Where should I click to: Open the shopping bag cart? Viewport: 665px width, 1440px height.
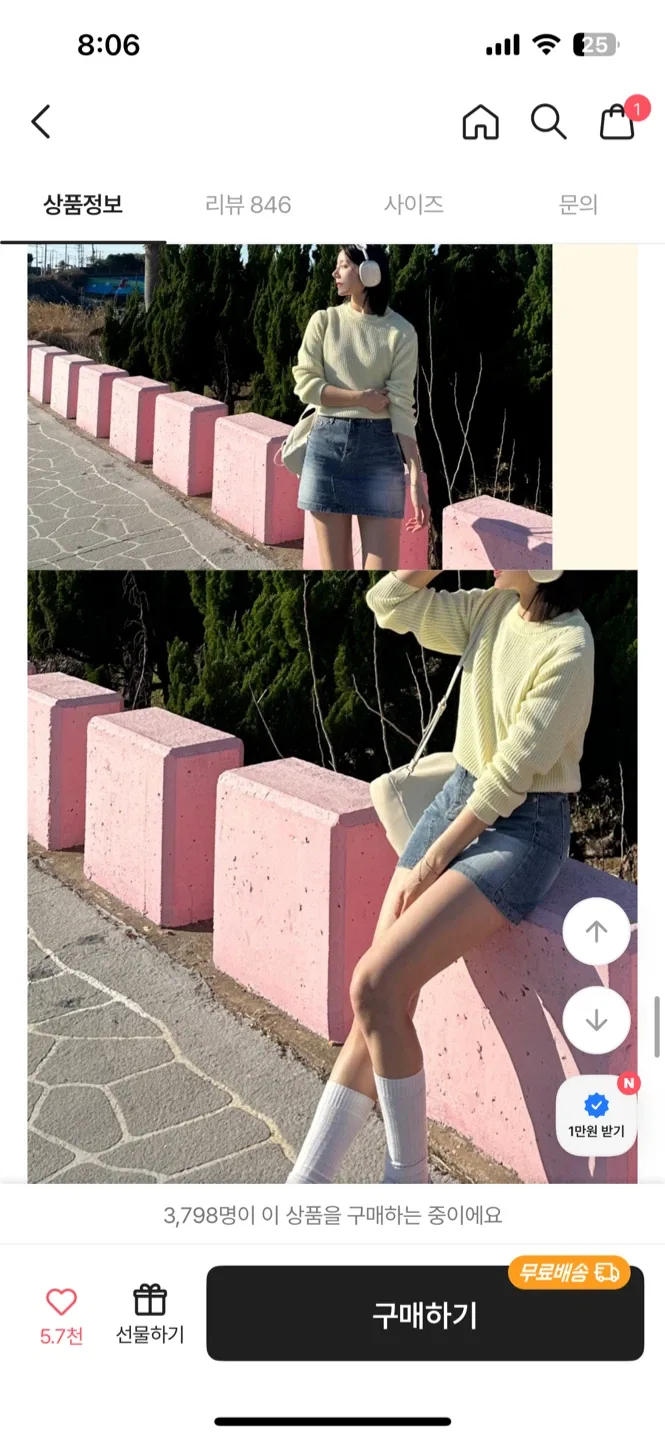[x=617, y=122]
